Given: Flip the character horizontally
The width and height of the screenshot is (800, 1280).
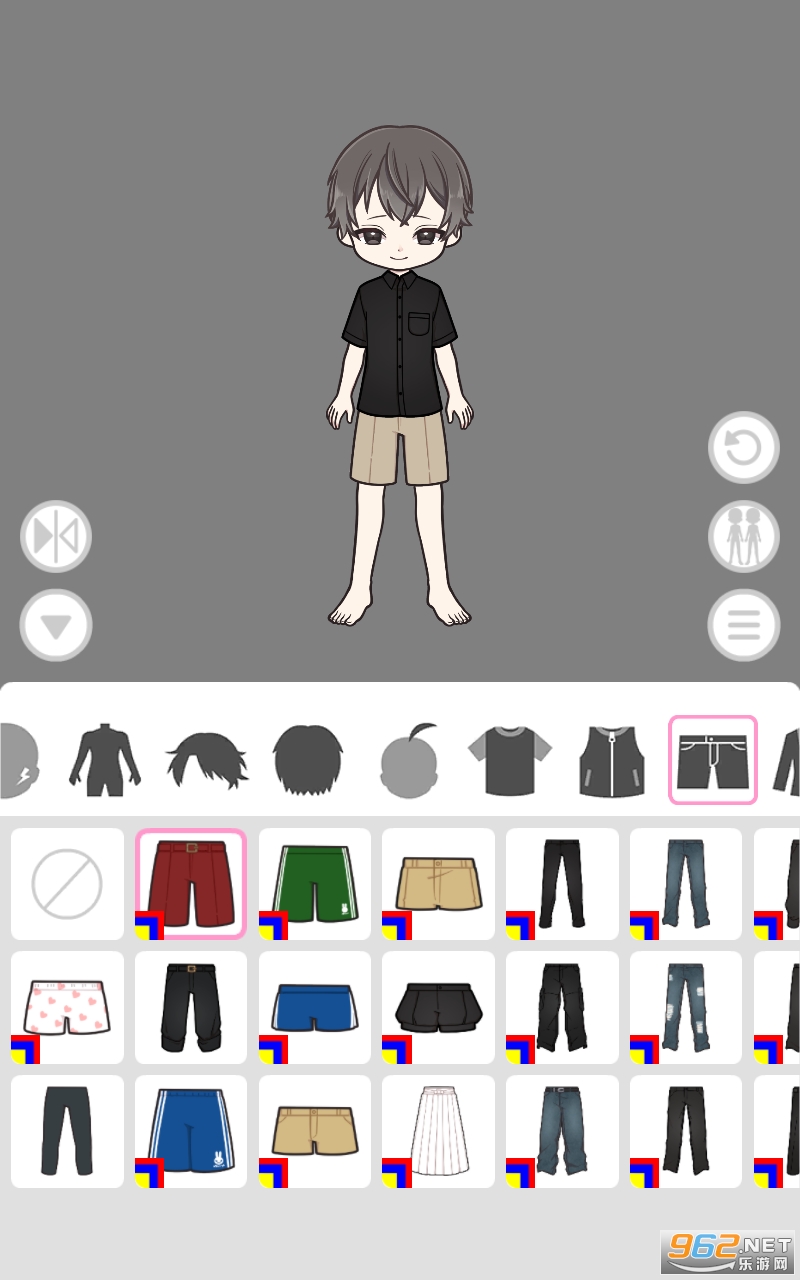Looking at the screenshot, I should [56, 537].
